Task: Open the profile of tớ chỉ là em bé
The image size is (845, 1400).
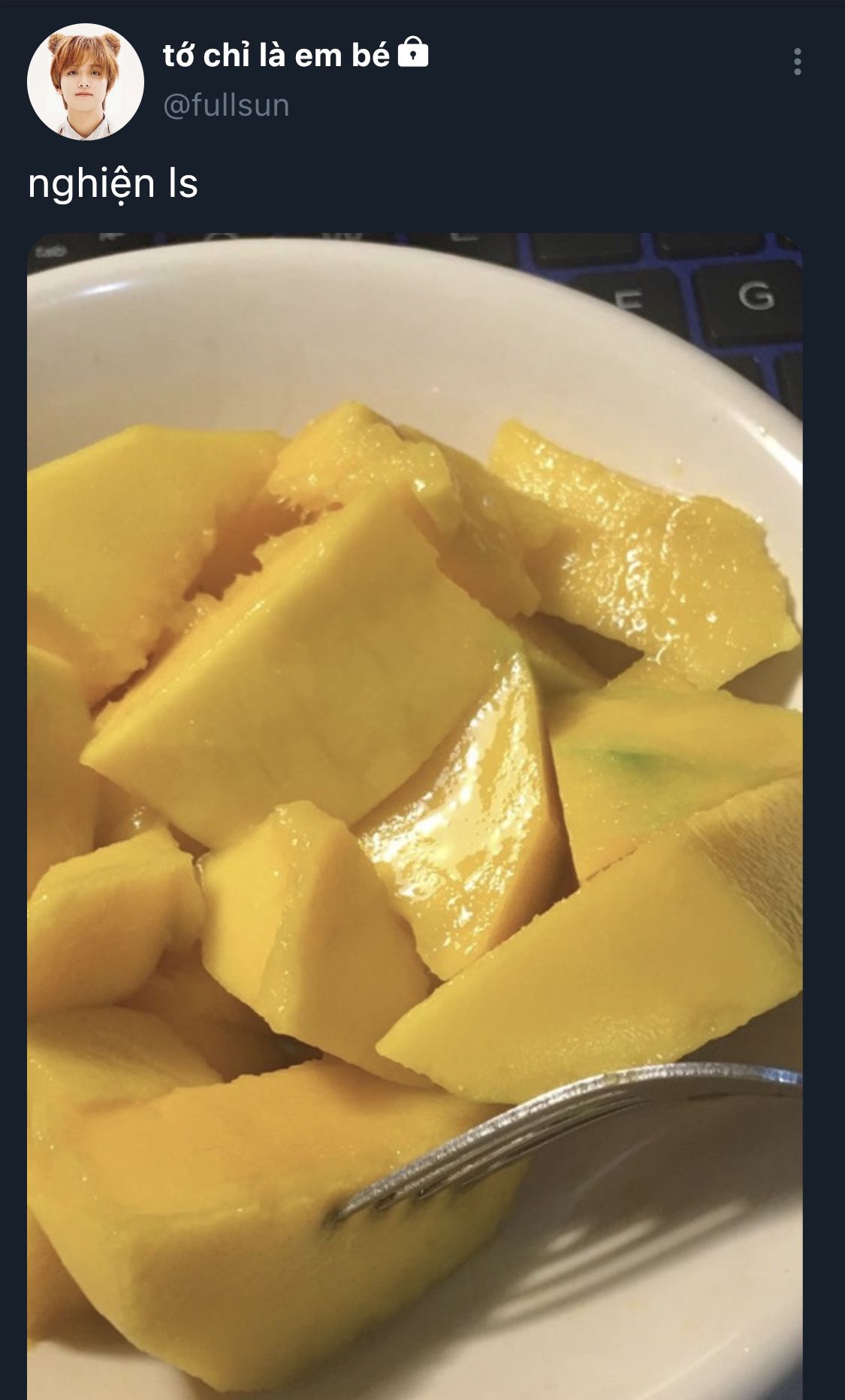Action: point(276,56)
